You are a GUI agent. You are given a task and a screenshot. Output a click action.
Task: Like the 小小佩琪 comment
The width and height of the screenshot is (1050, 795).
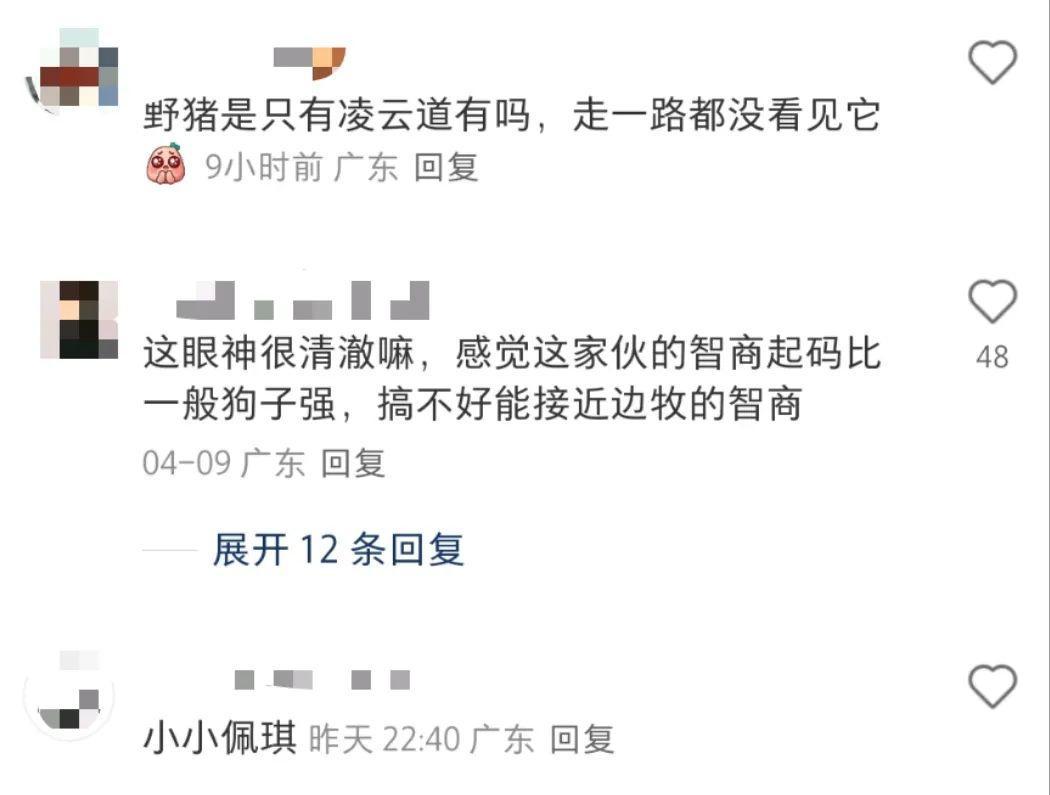pyautogui.click(x=993, y=687)
